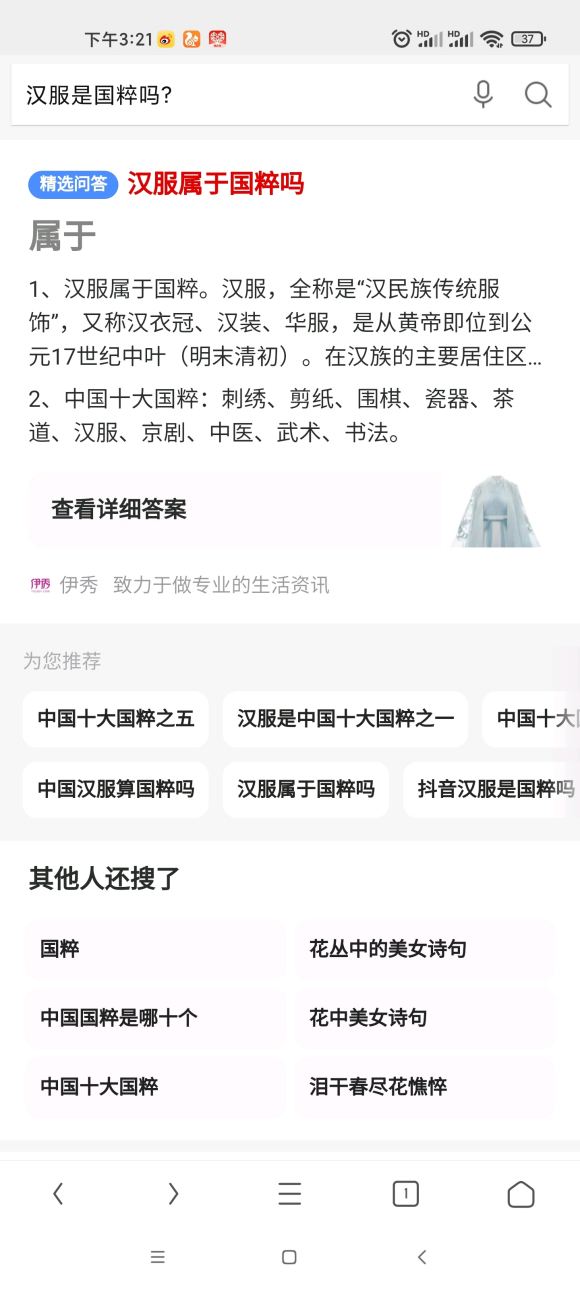
Task: Tap the magnifier search icon
Action: pos(538,94)
